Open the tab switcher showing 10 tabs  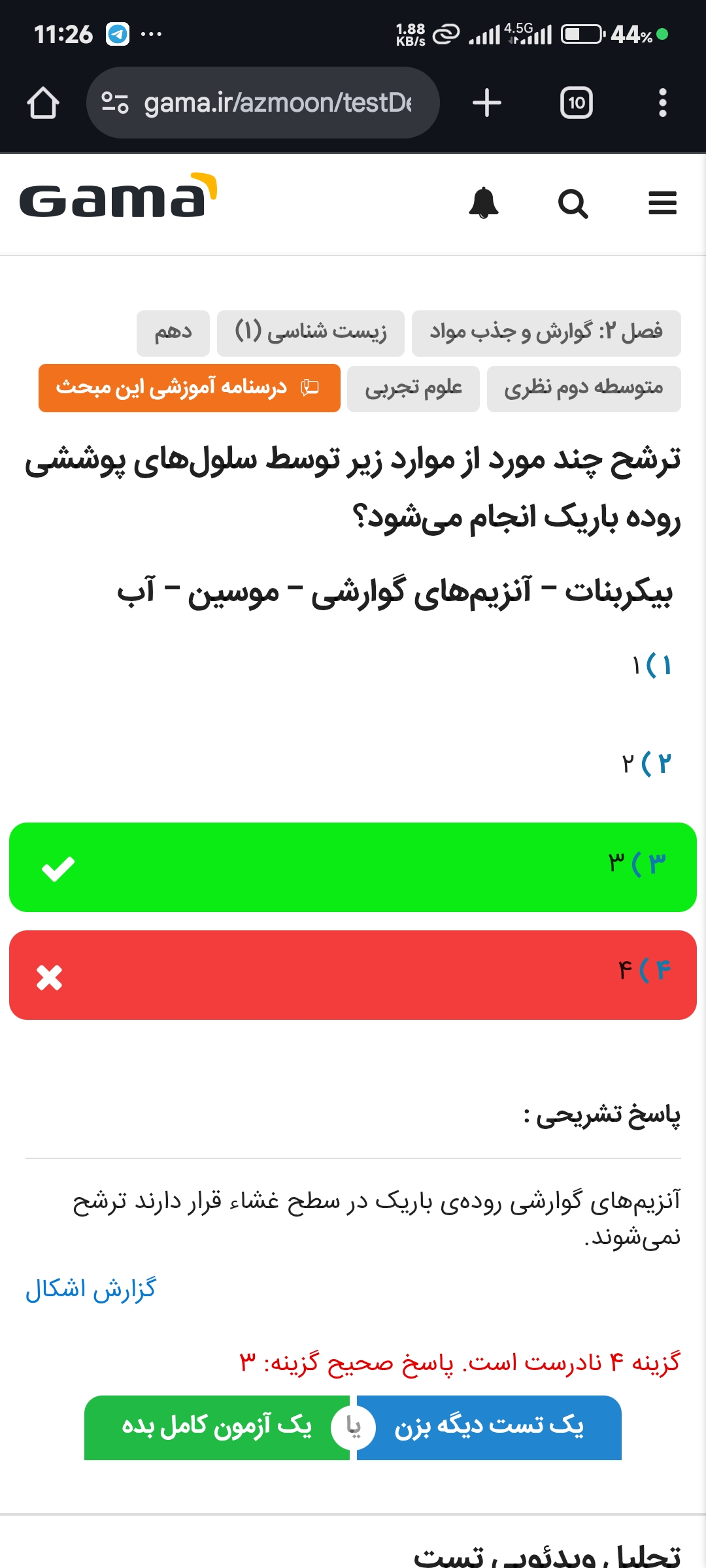pos(576,103)
